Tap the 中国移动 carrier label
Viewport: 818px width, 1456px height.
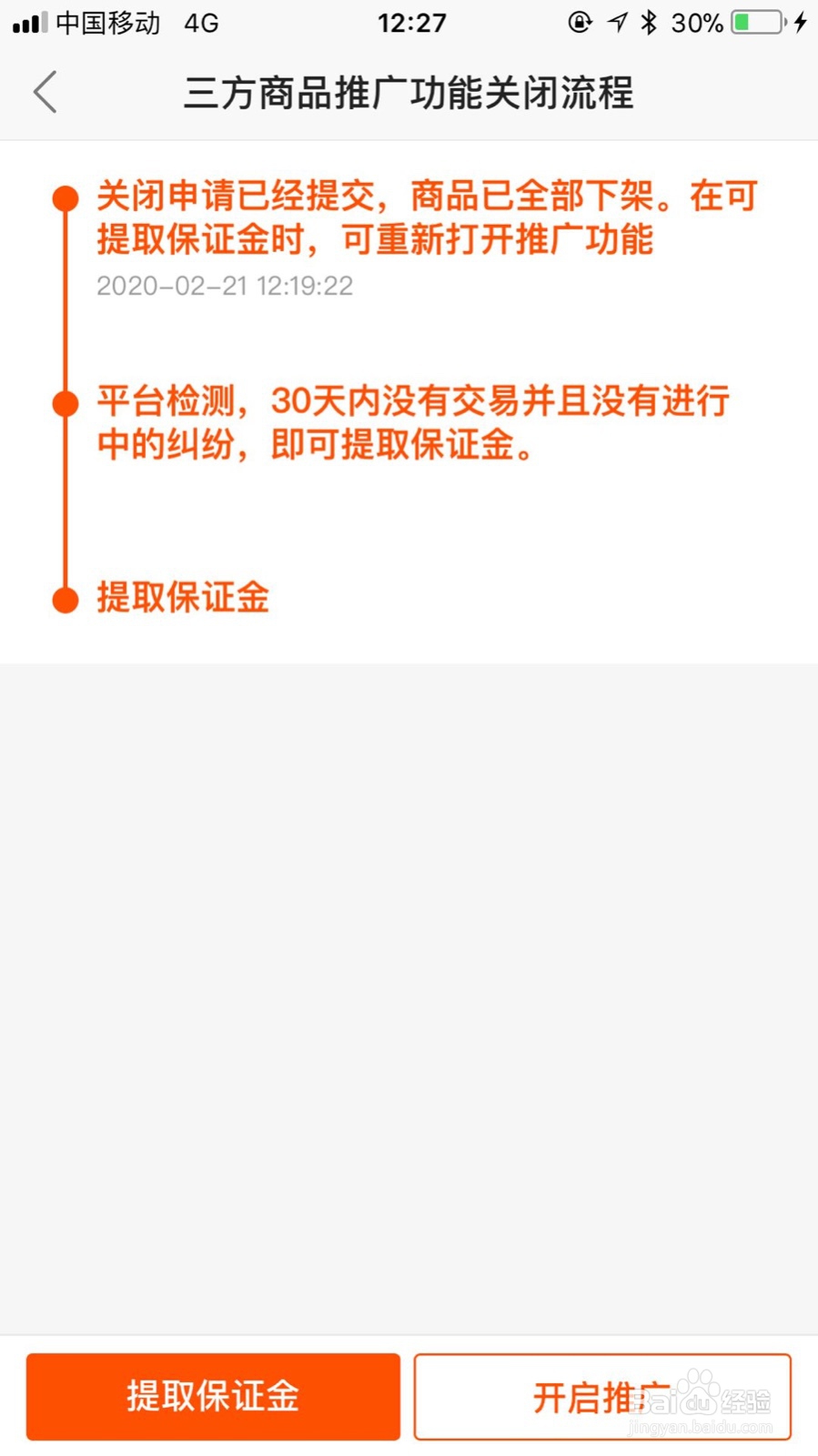point(103,23)
